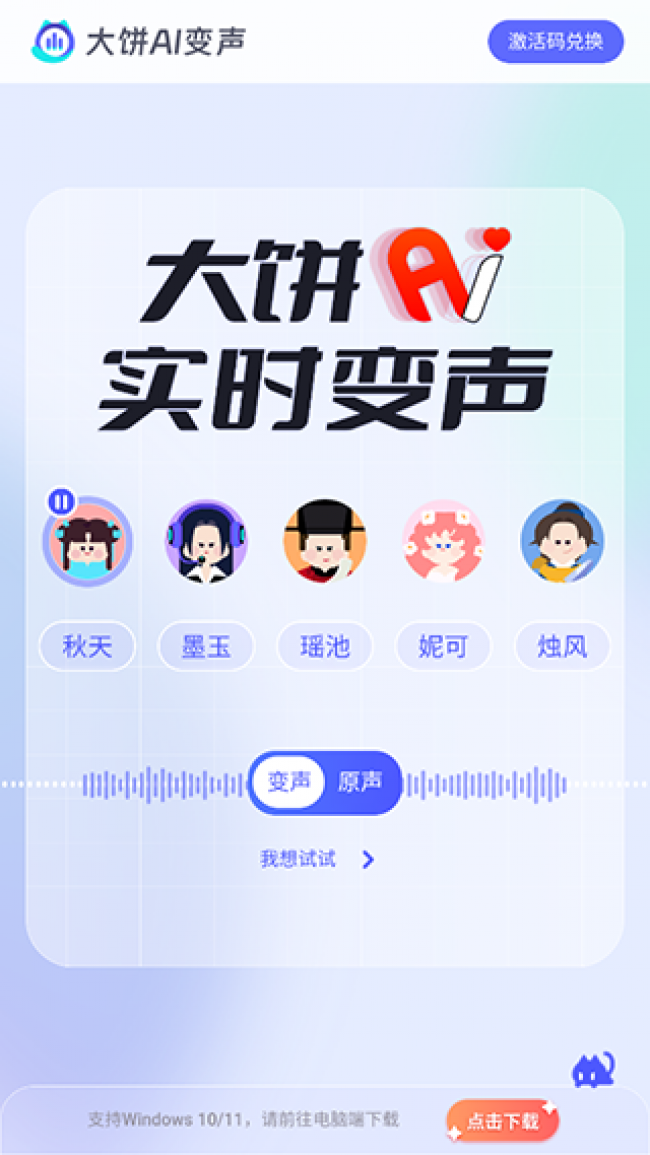This screenshot has width=650, height=1155.
Task: Select the 秋天 voice chip
Action: click(x=87, y=647)
